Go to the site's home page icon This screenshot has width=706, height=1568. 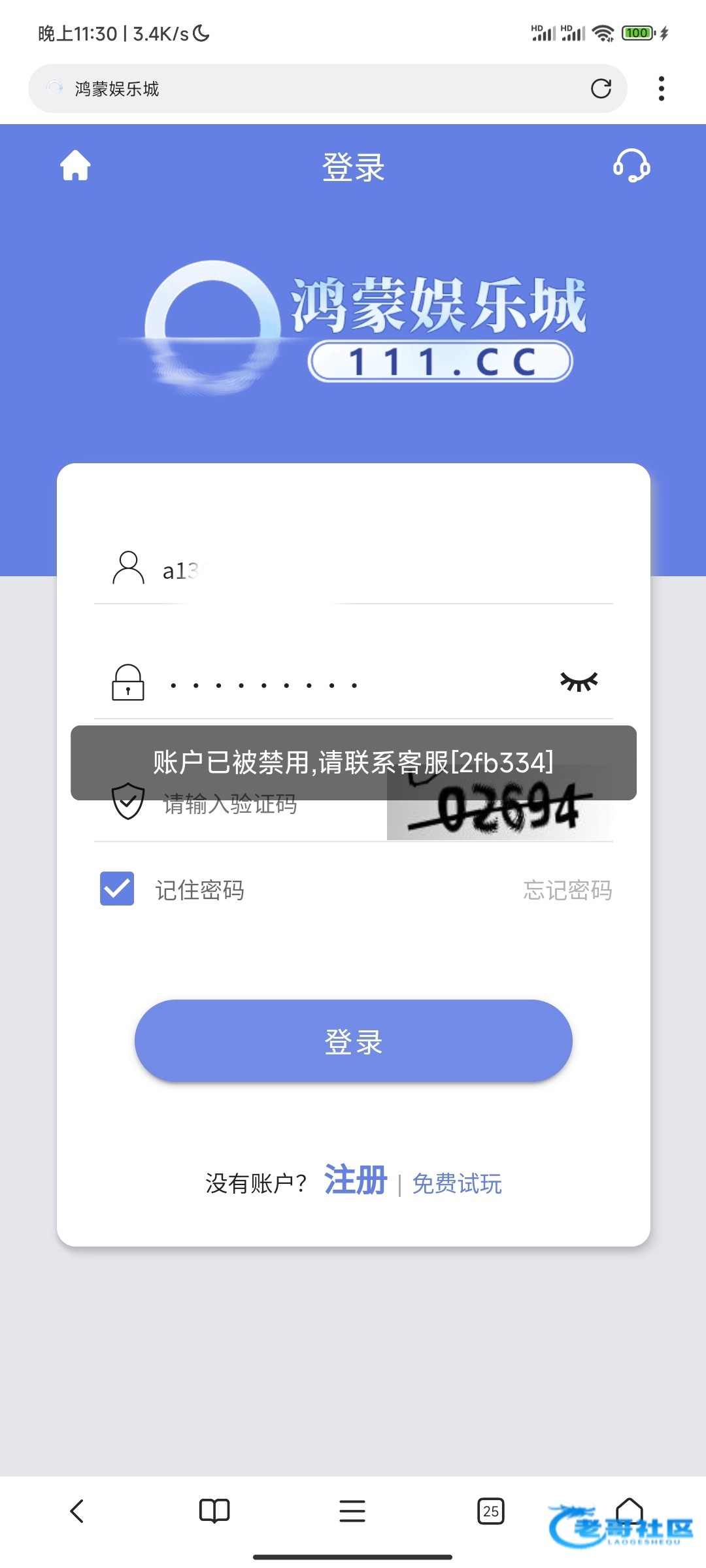tap(75, 165)
